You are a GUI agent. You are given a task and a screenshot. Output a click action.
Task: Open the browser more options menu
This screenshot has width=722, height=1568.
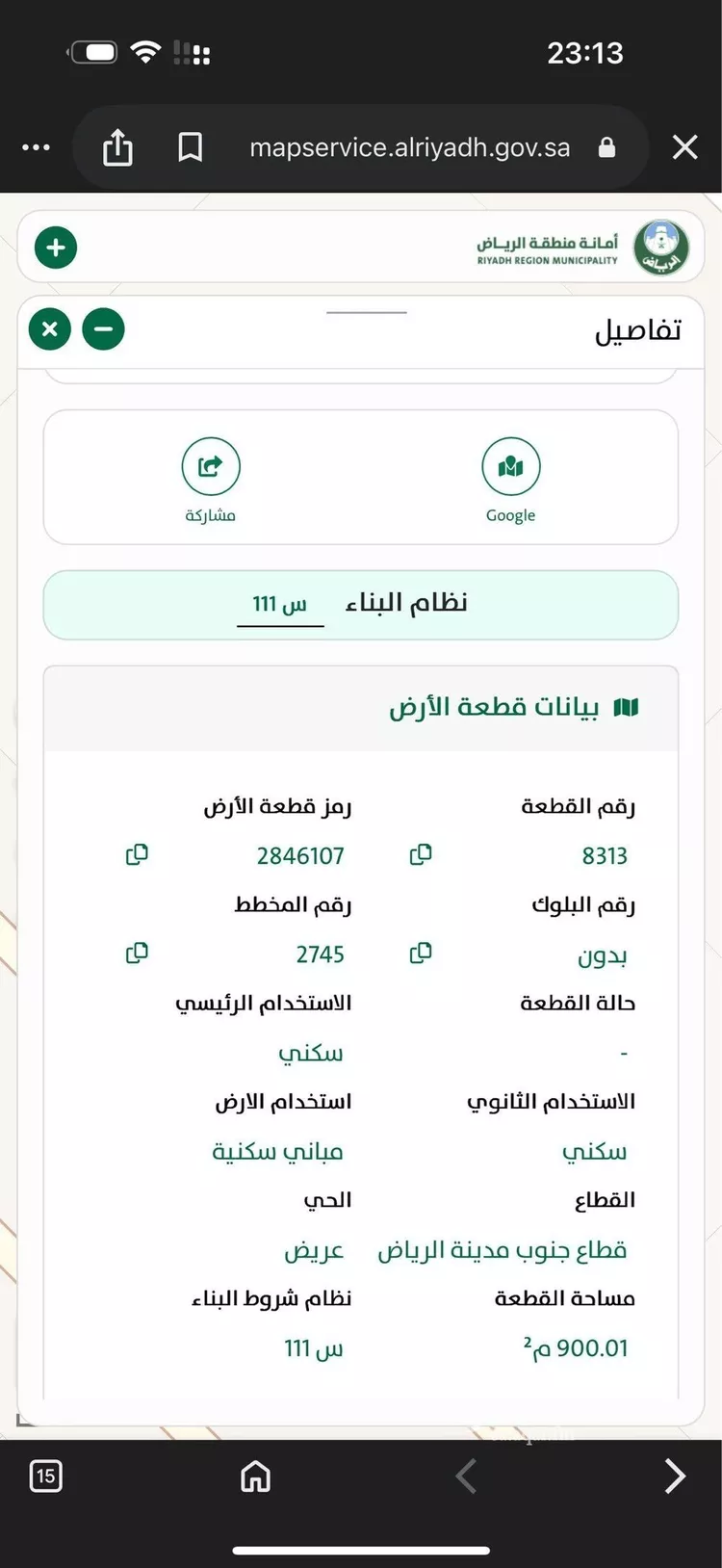(36, 147)
